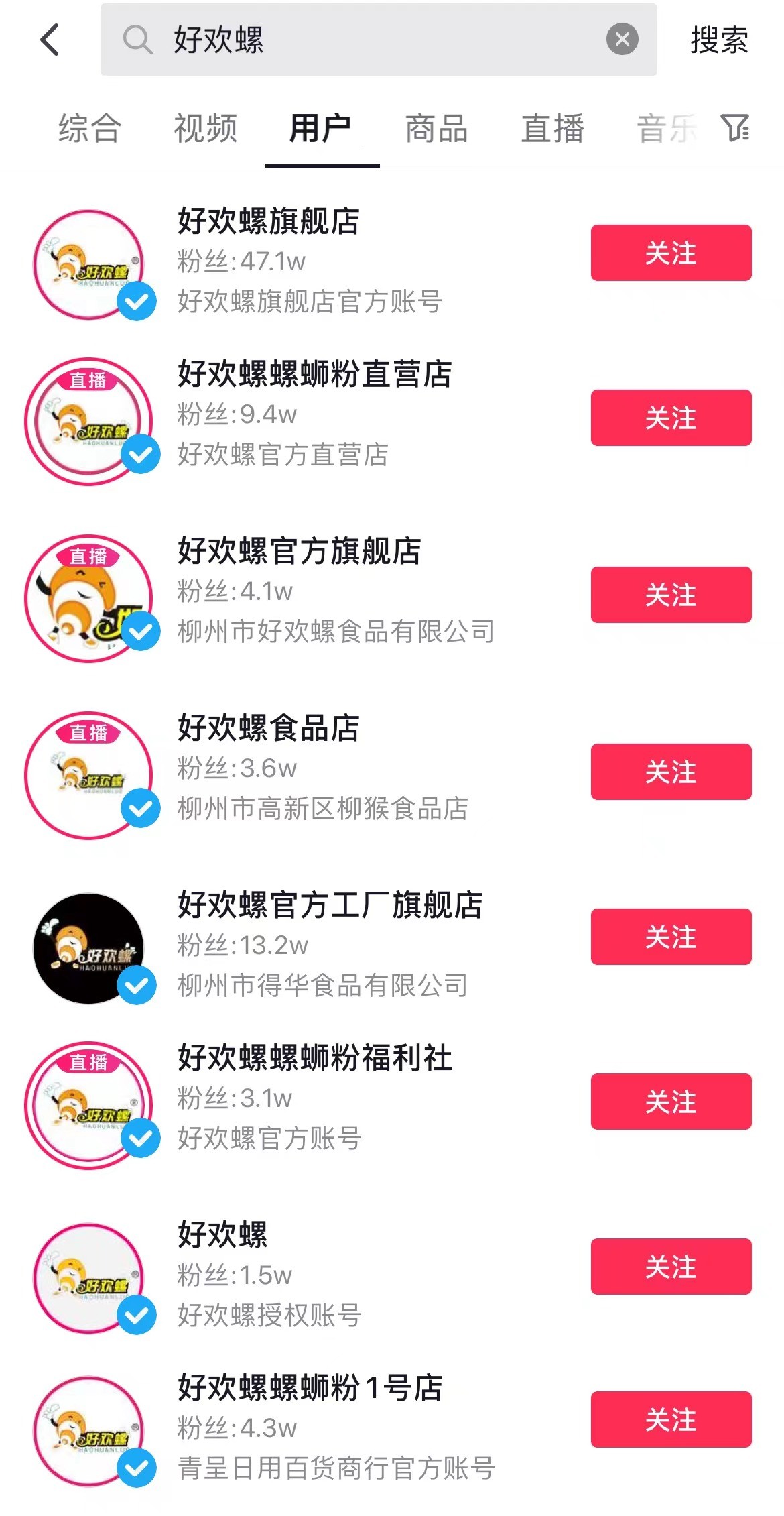Switch to the 直播 tab
Viewport: 784px width, 1516px height.
click(553, 128)
